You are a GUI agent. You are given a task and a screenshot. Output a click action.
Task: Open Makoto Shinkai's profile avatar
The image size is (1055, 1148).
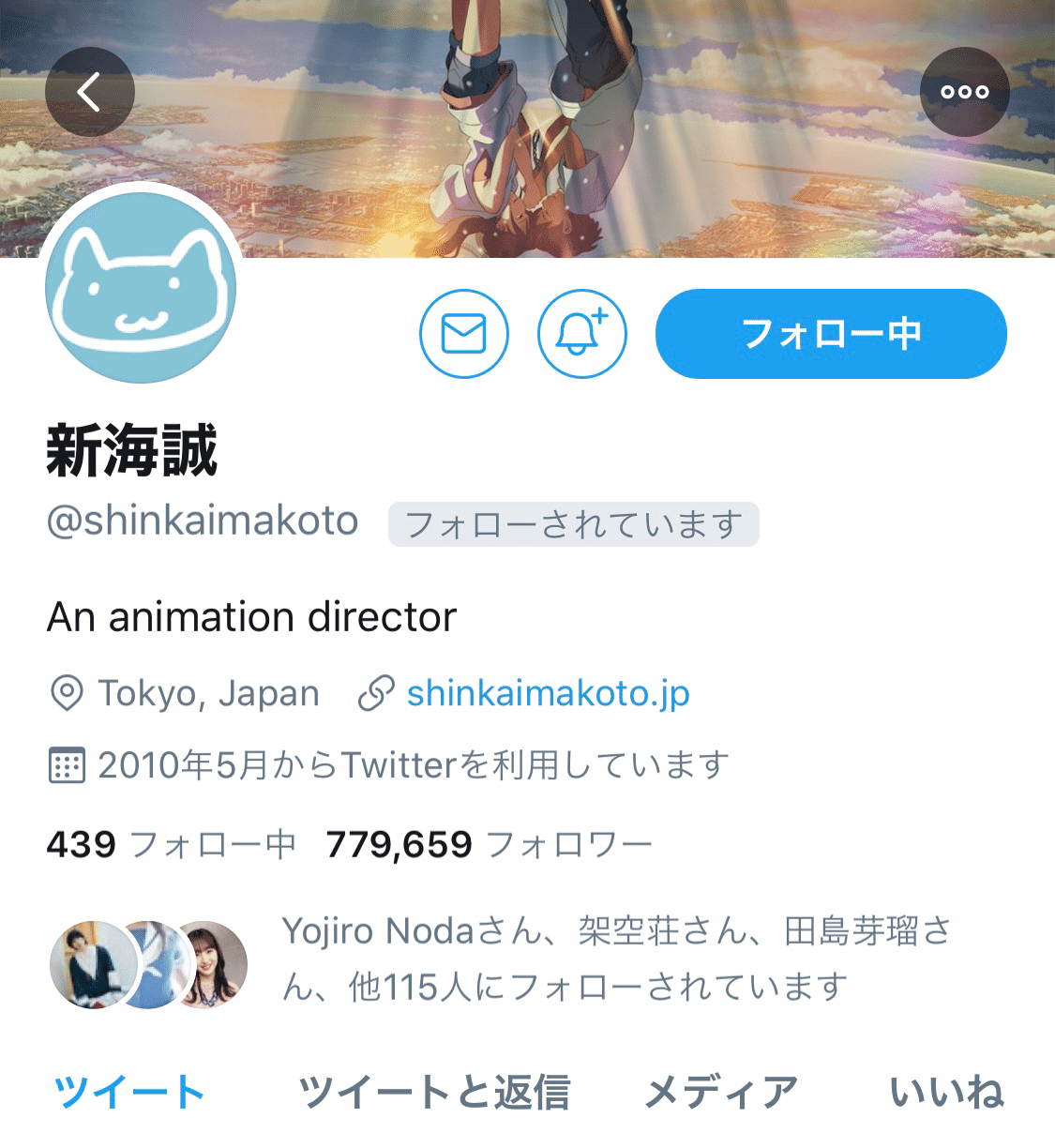pos(140,287)
